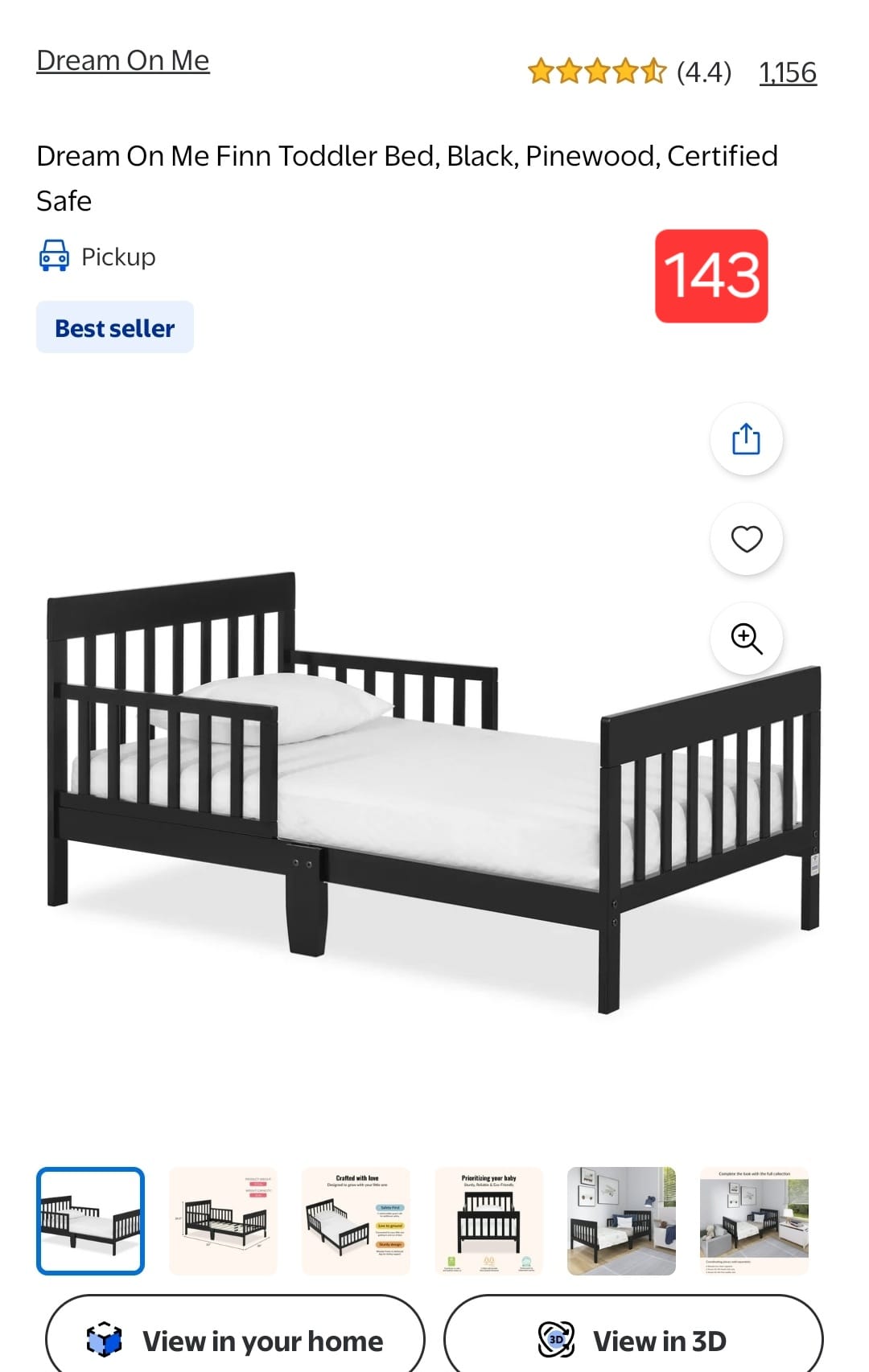Select the 'Complete the look' collection thumbnail
This screenshot has height=1372, width=869.
click(x=754, y=1221)
